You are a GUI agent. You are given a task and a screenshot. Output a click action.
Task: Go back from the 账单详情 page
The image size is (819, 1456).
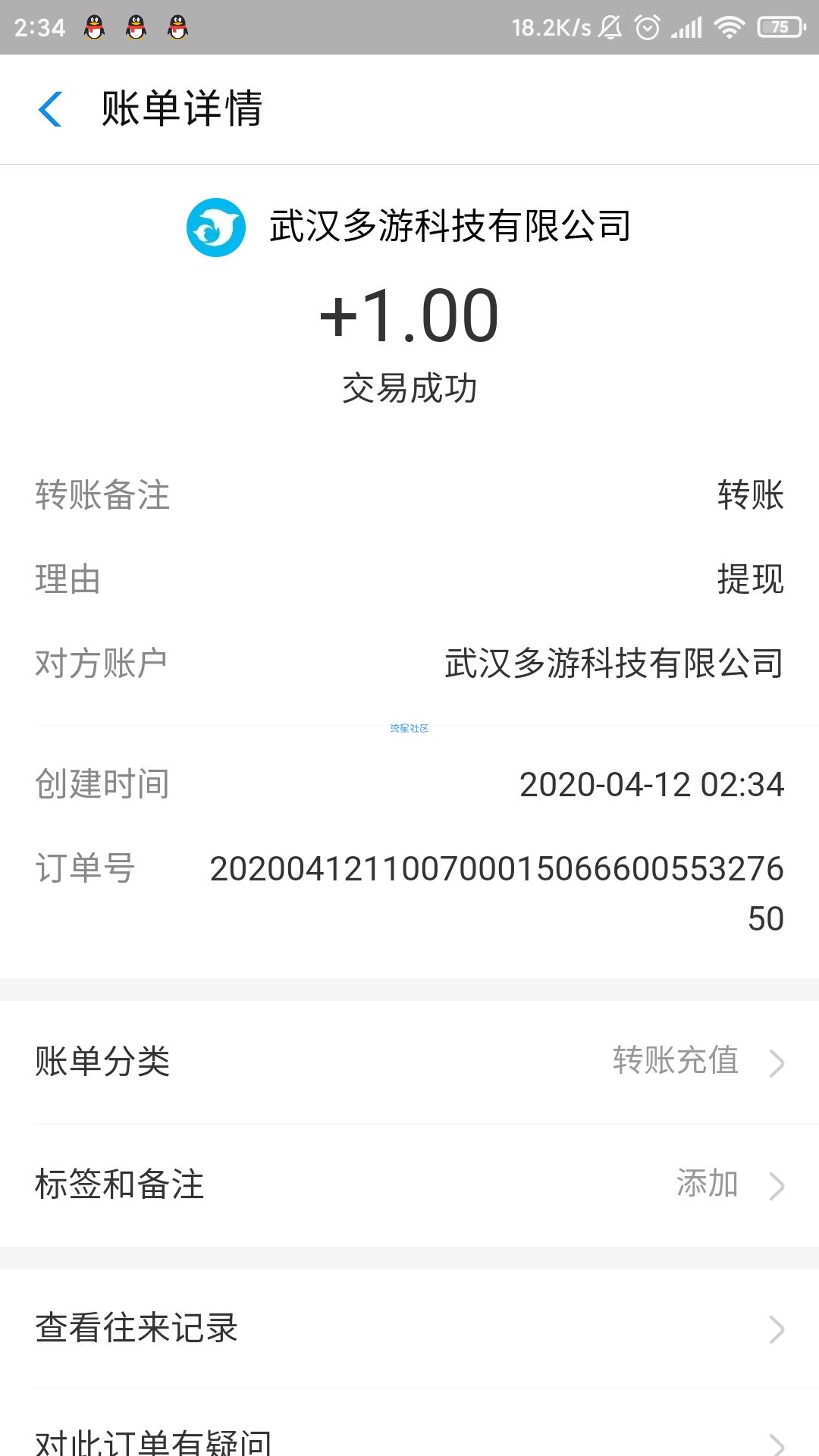[50, 109]
